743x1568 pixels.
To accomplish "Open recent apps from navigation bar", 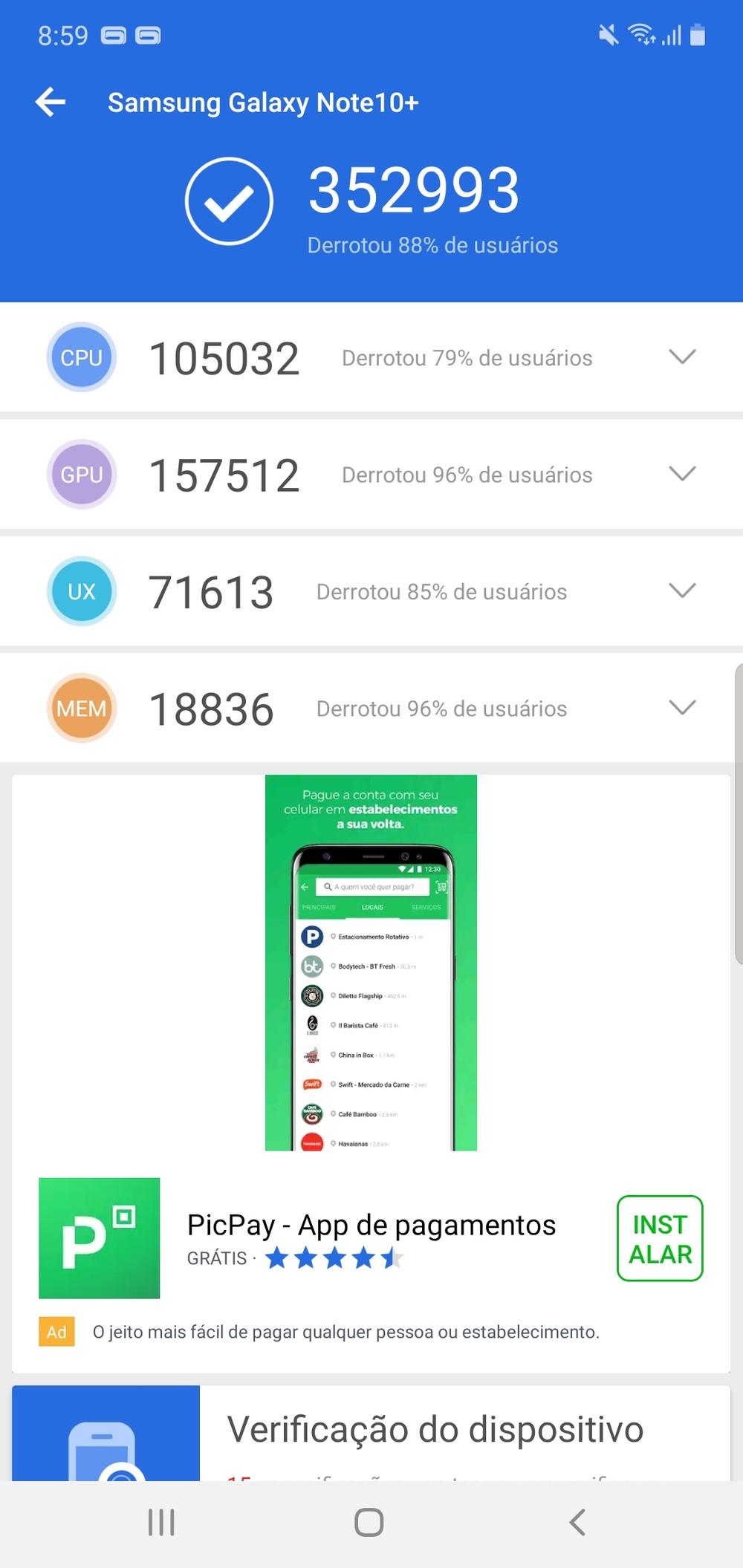I will 161,1522.
